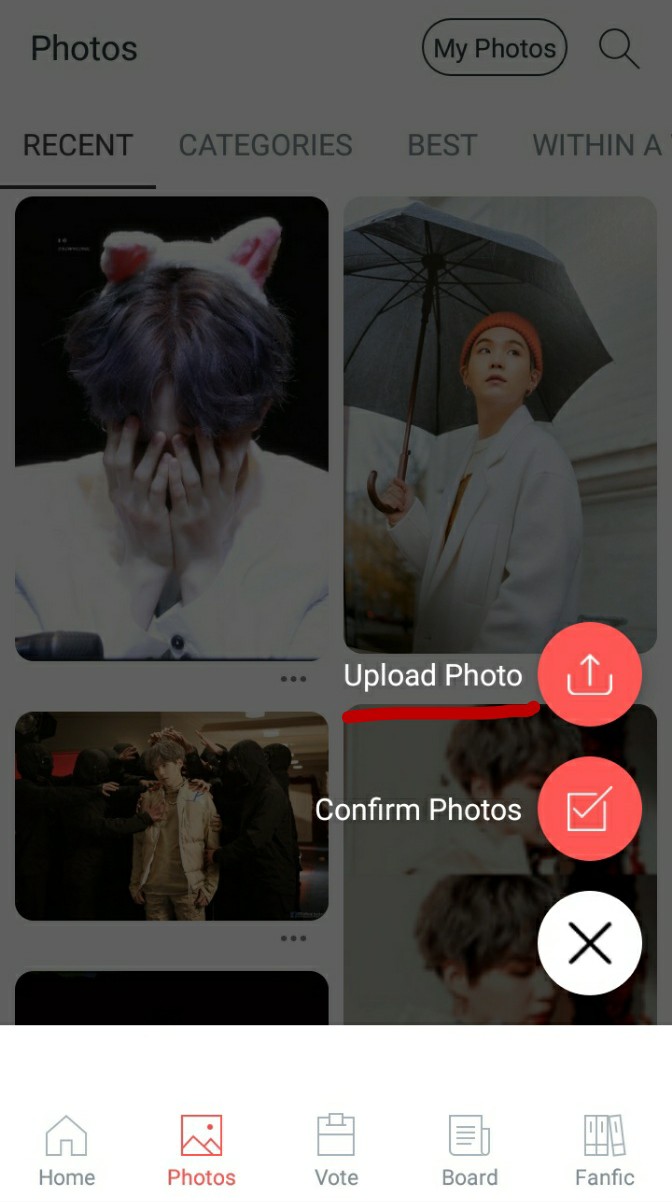Open options under the cat ears photo
This screenshot has height=1202, width=672.
(x=293, y=679)
